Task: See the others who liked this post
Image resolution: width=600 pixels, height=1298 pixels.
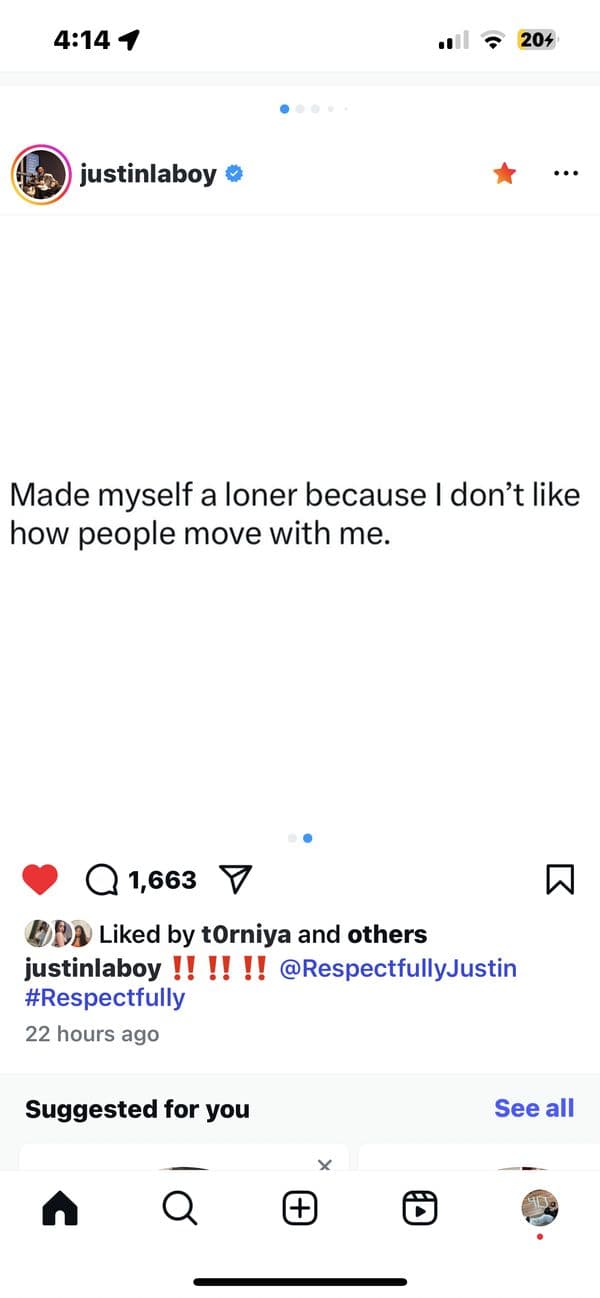Action: [x=387, y=935]
